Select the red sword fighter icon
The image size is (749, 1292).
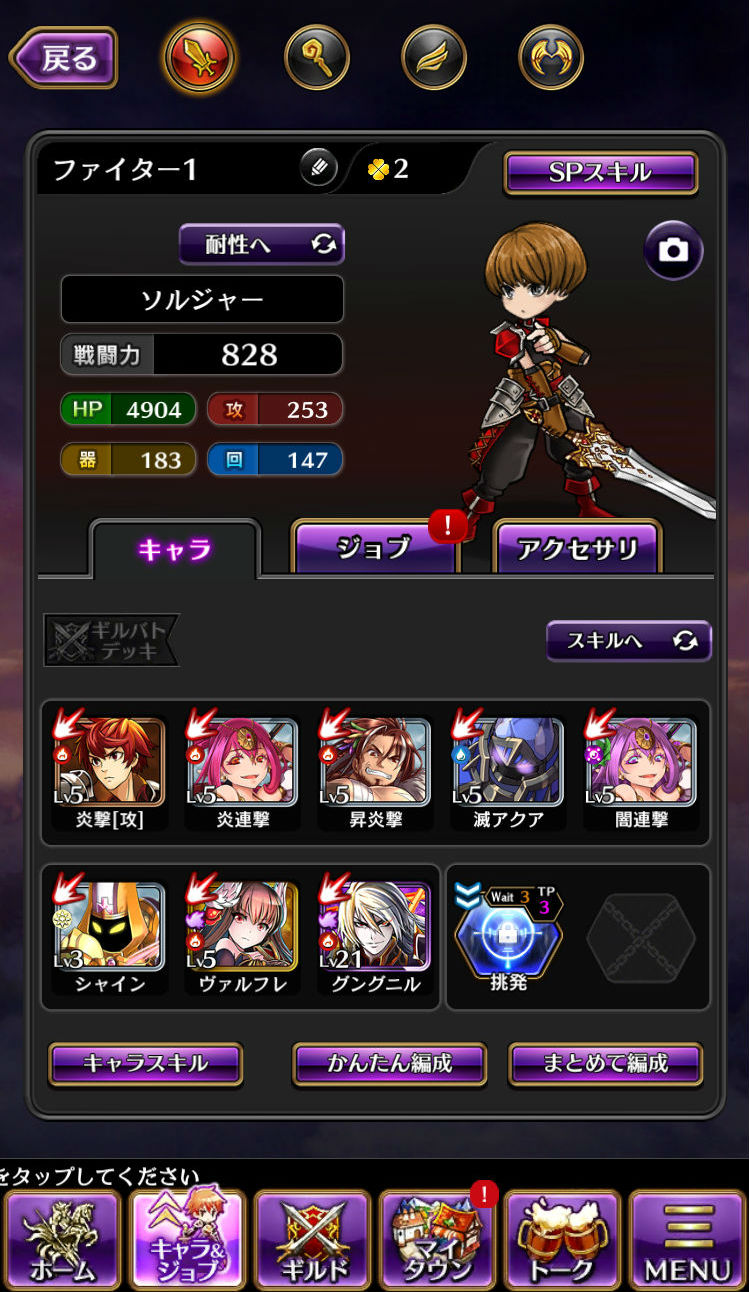point(199,57)
